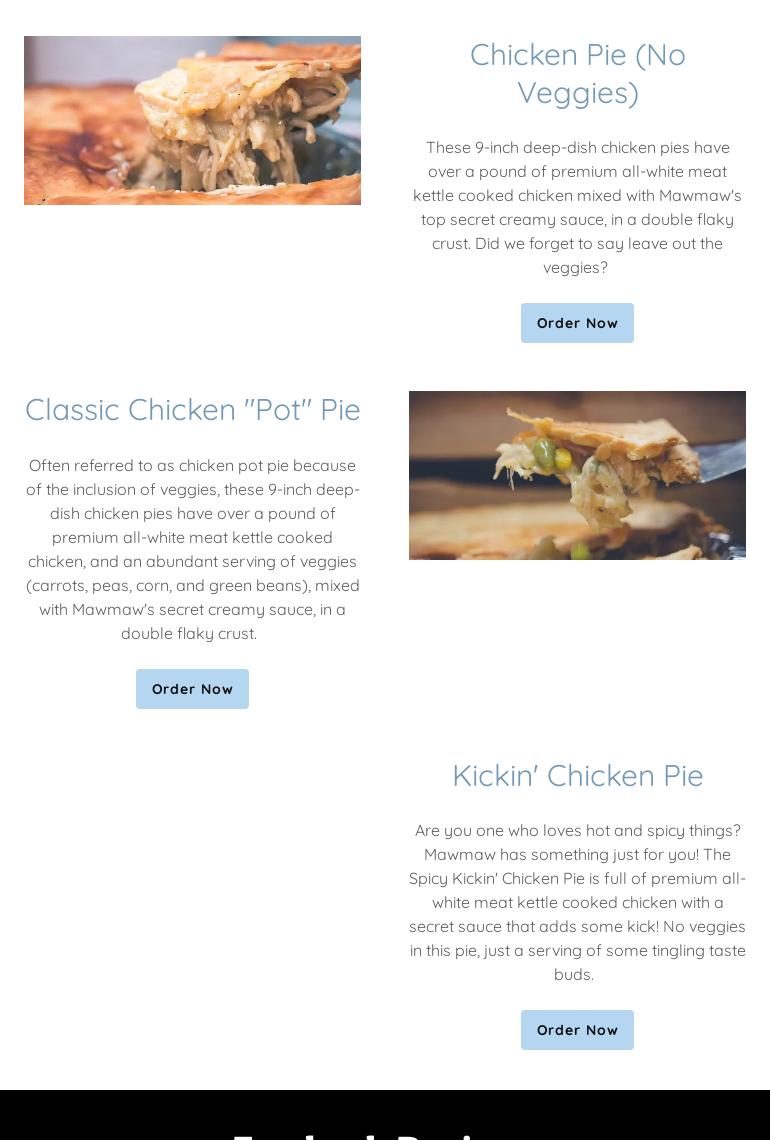770x1140 pixels.
Task: Open the Chicken Pie (No Veggies) heading
Action: click(x=577, y=73)
